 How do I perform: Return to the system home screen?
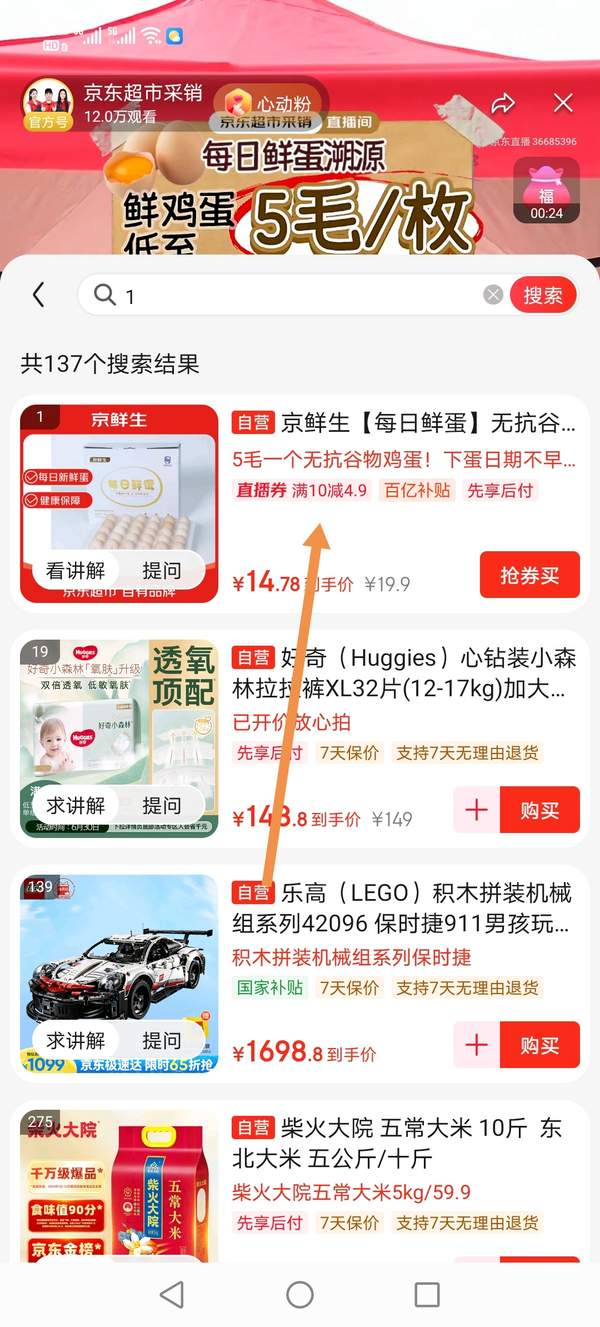point(299,1295)
